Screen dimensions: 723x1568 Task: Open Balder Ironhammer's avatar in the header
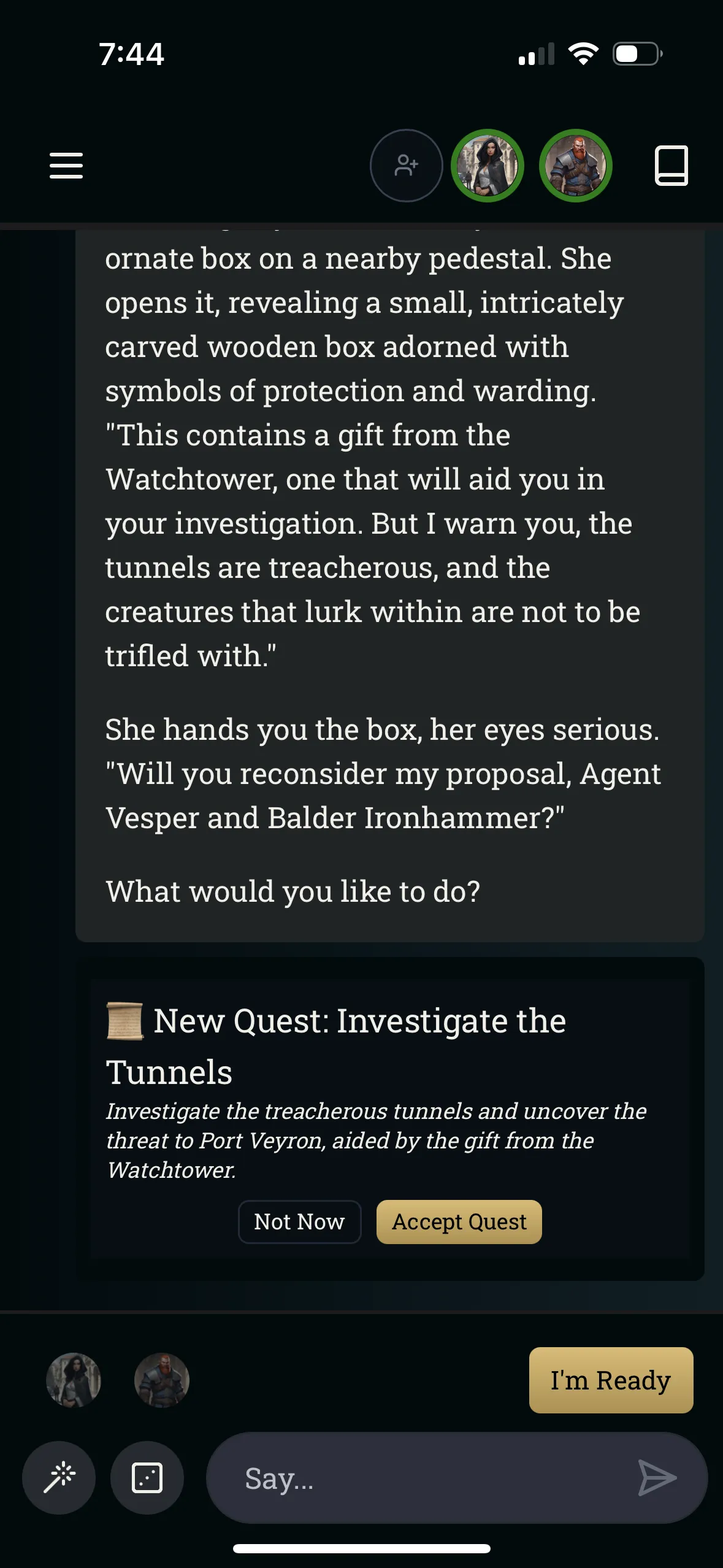coord(575,166)
